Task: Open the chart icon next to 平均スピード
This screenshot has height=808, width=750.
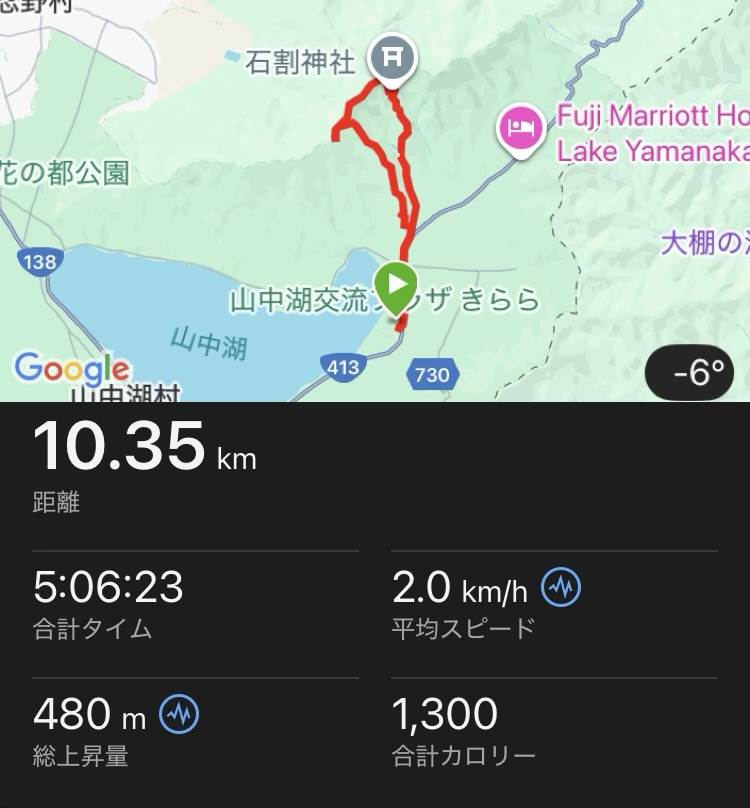Action: [x=560, y=588]
